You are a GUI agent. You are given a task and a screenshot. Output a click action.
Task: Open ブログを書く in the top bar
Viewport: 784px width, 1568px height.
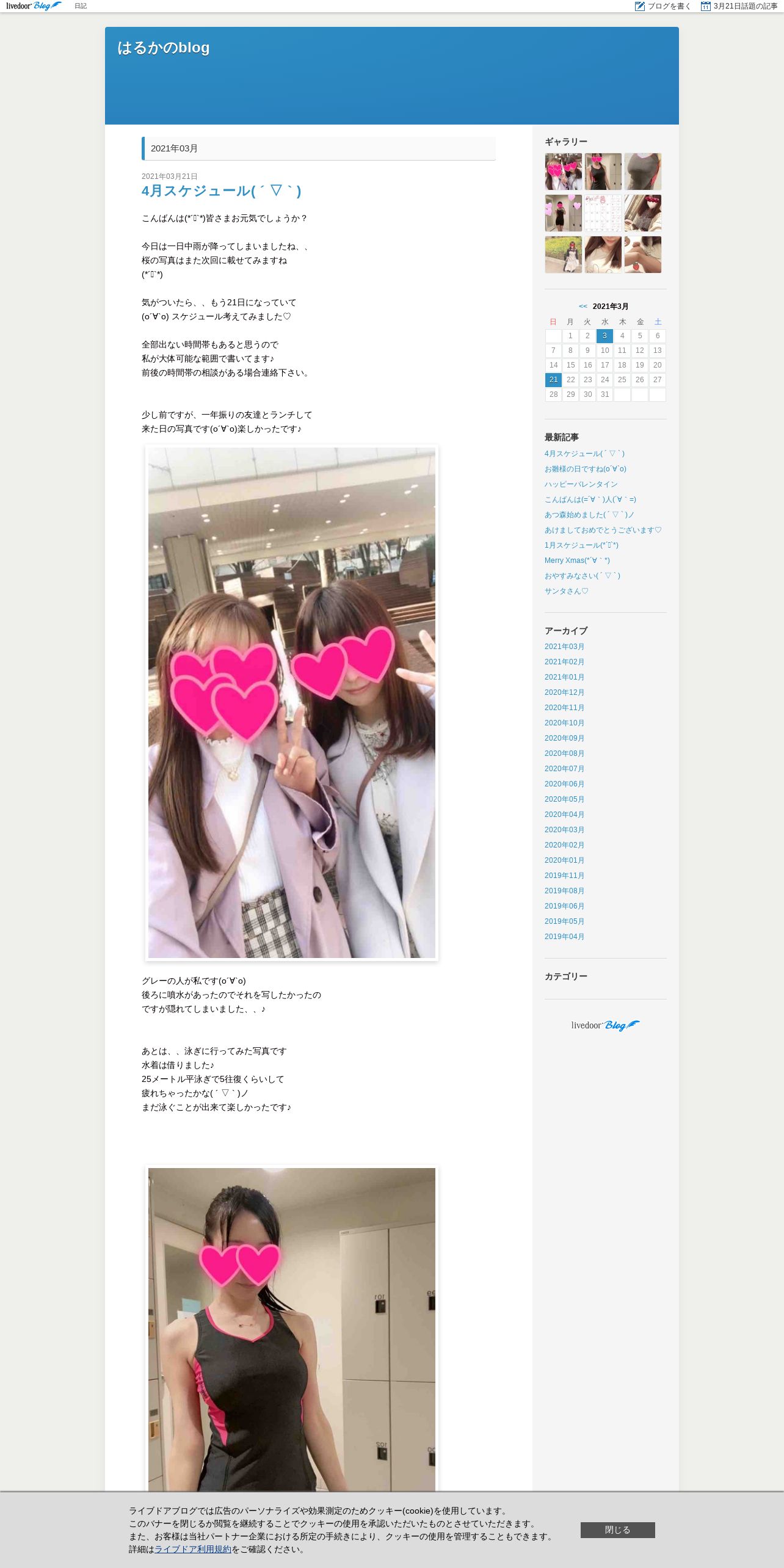[x=663, y=6]
